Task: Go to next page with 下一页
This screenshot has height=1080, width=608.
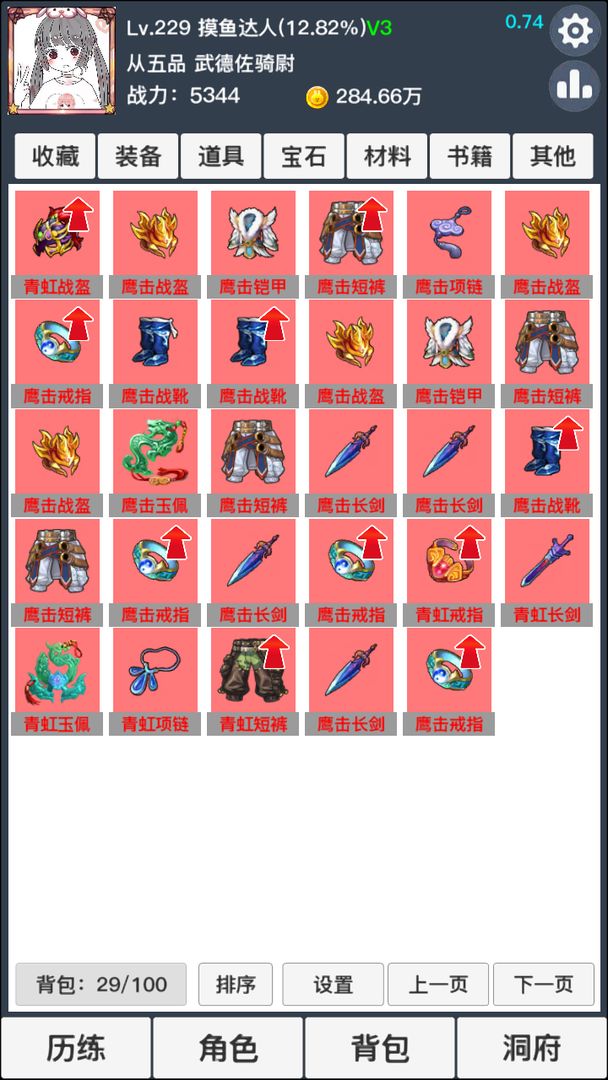Action: [543, 984]
